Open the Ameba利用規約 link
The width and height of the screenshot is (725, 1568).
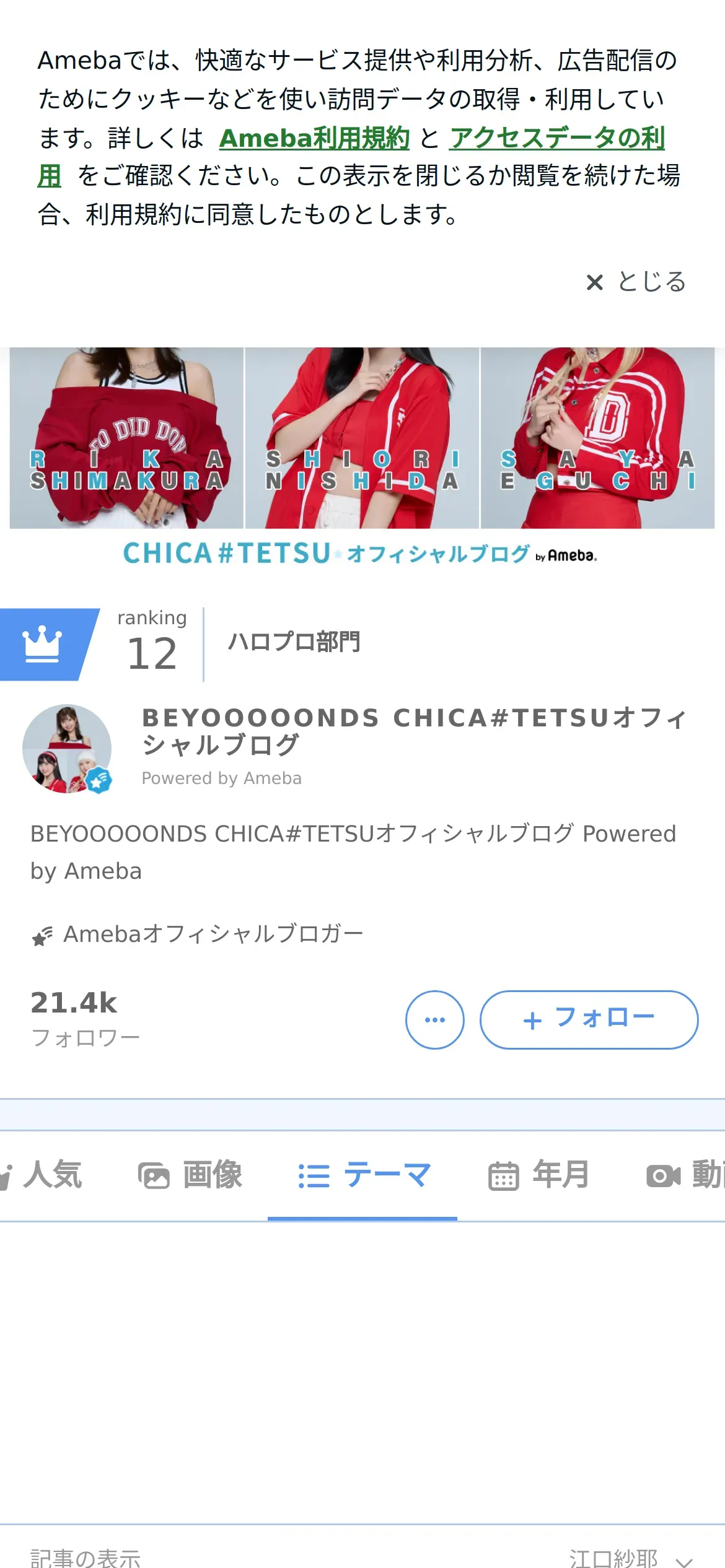pos(314,138)
